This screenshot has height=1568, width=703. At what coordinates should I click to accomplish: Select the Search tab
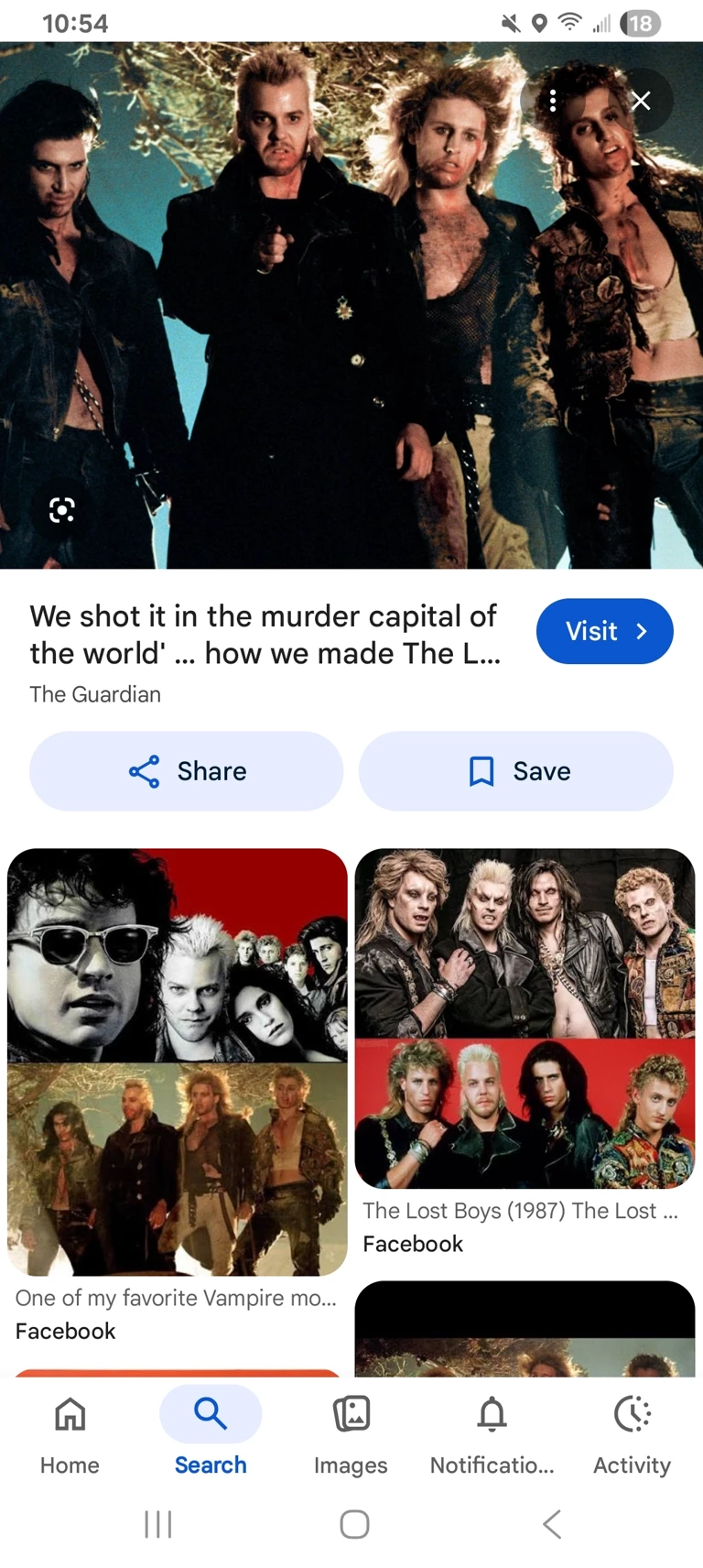point(211,1432)
